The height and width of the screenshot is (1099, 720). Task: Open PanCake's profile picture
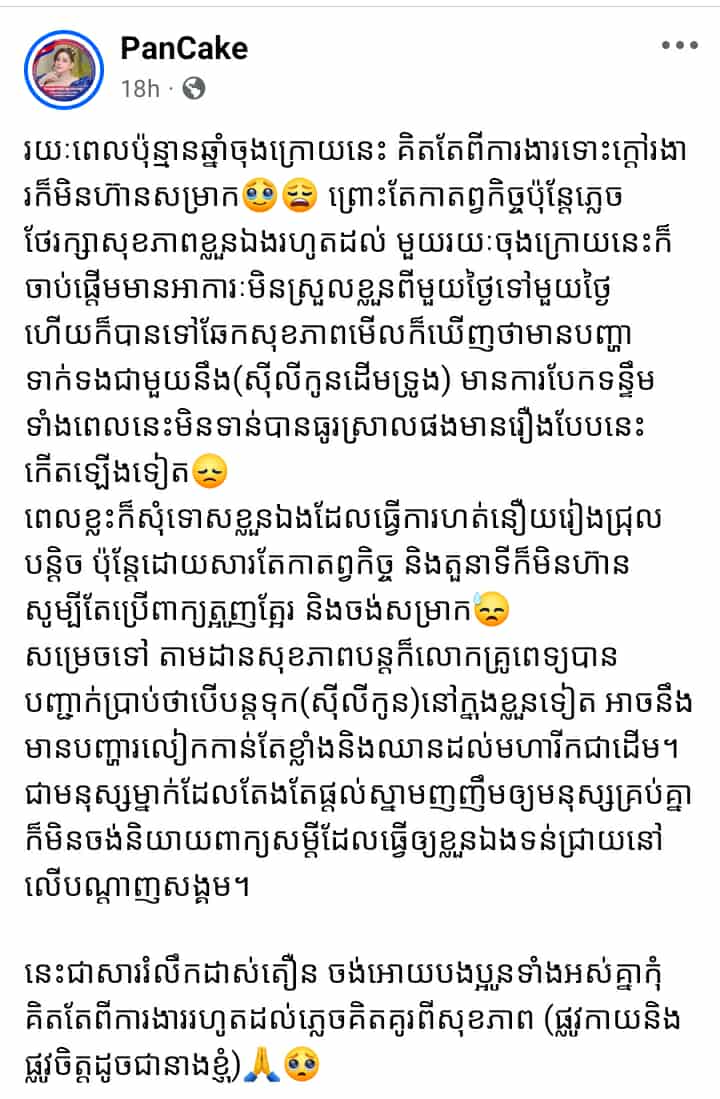coord(66,68)
